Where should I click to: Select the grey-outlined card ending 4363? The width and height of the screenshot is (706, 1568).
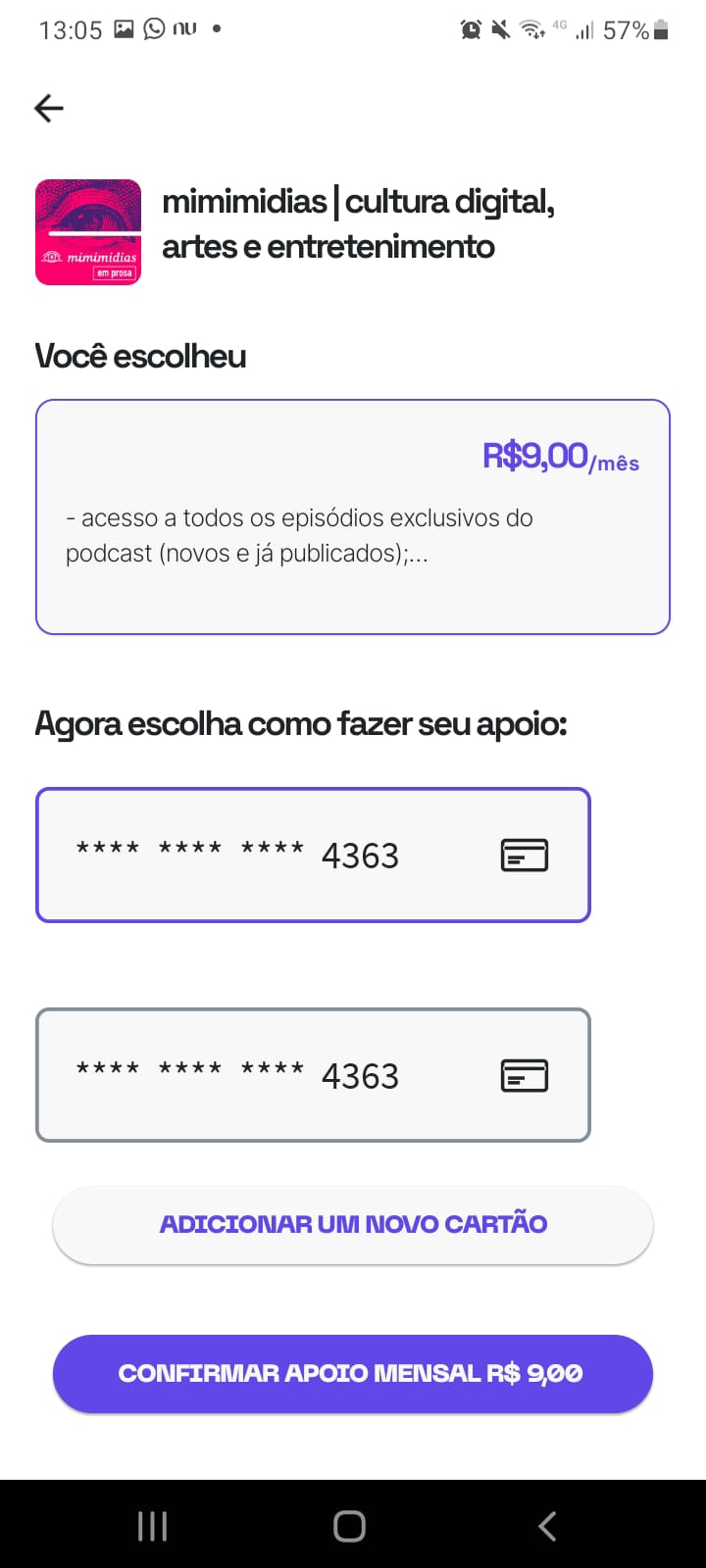[313, 1075]
